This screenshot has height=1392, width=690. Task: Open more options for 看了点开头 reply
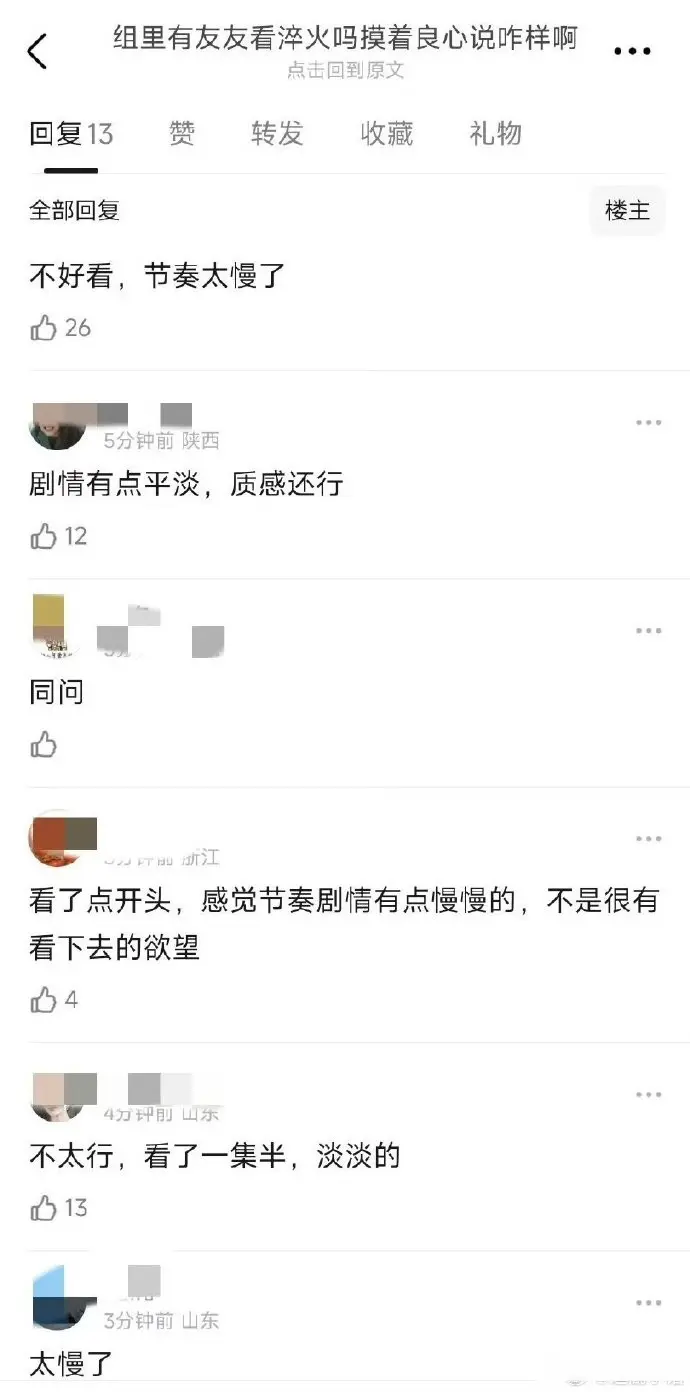pyautogui.click(x=649, y=839)
